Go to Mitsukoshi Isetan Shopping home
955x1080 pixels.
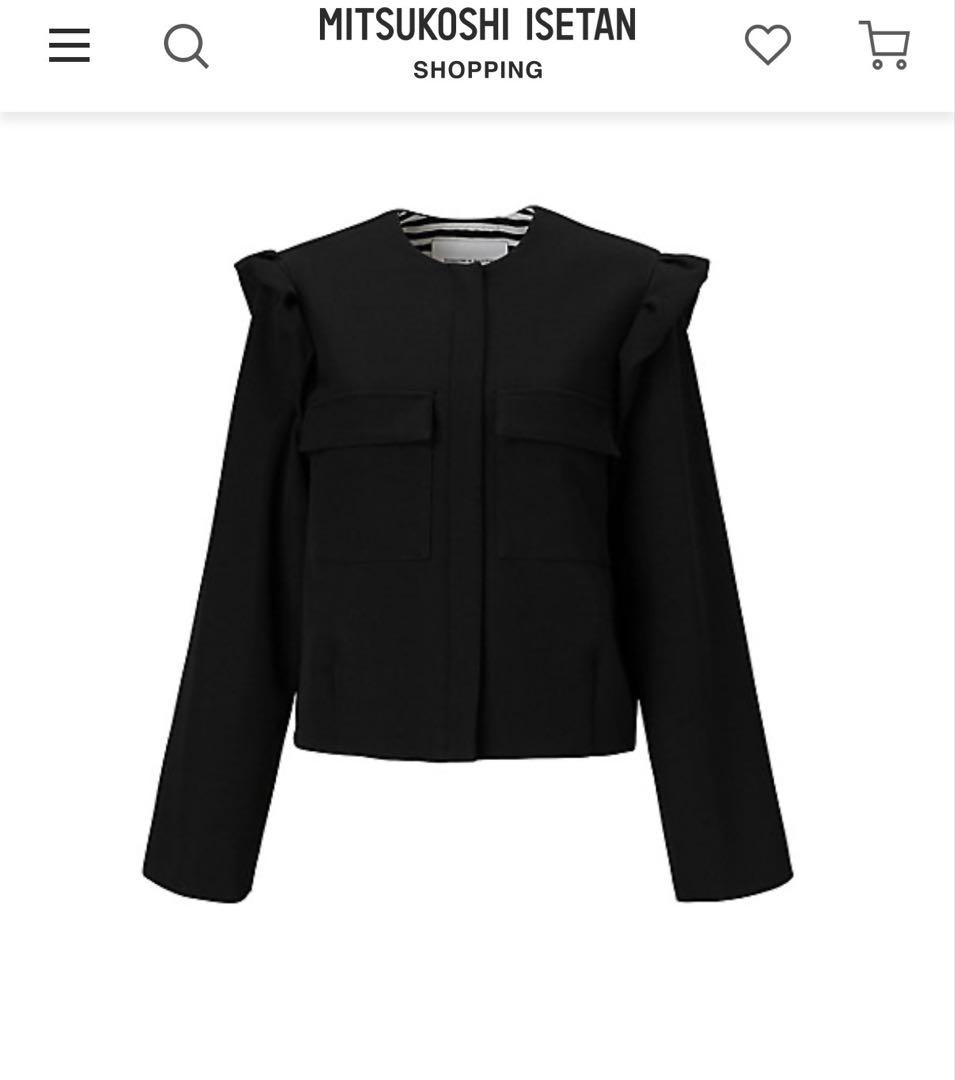pos(477,43)
